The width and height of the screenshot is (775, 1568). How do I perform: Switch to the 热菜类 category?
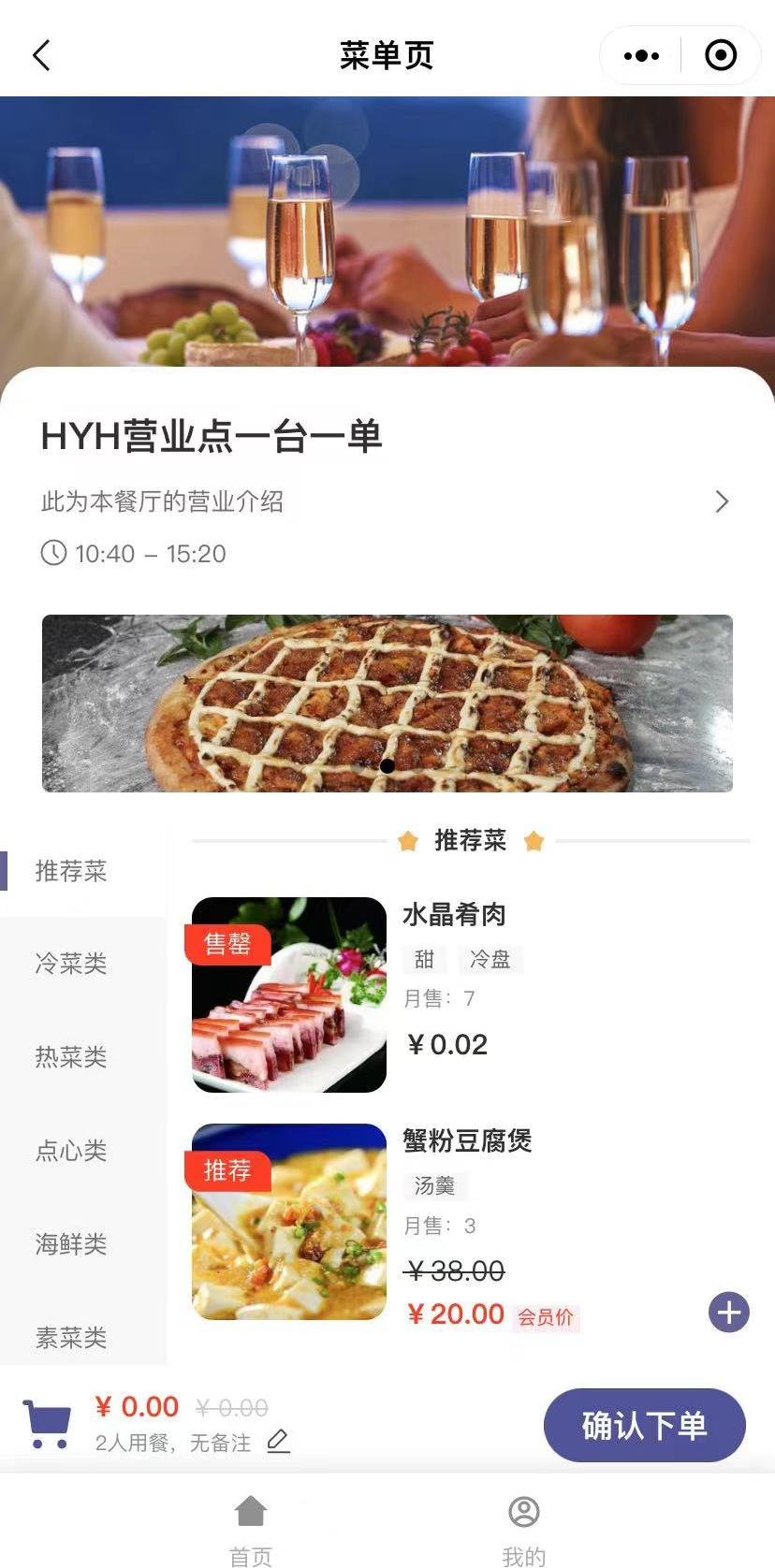coord(71,1056)
